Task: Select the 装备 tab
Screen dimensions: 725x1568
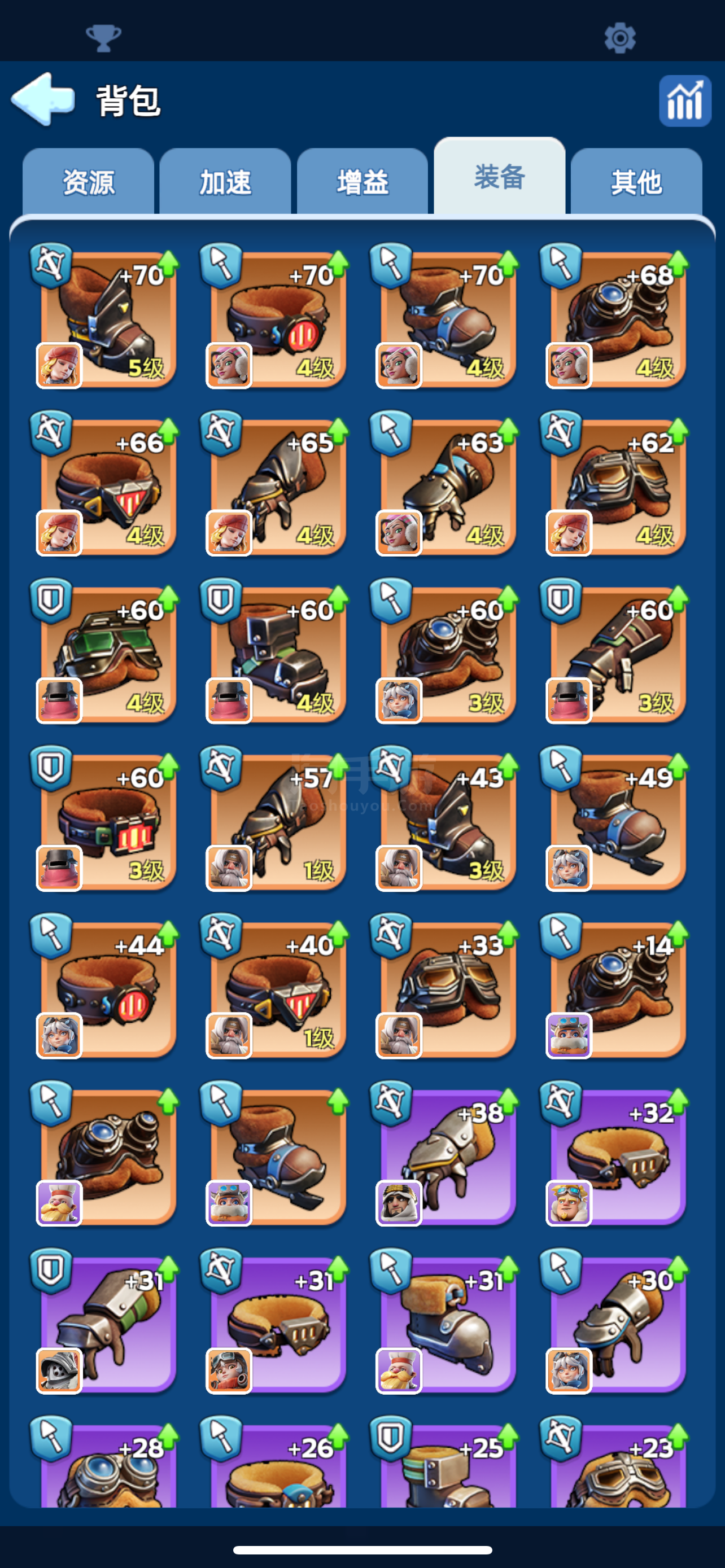Action: pos(499,177)
